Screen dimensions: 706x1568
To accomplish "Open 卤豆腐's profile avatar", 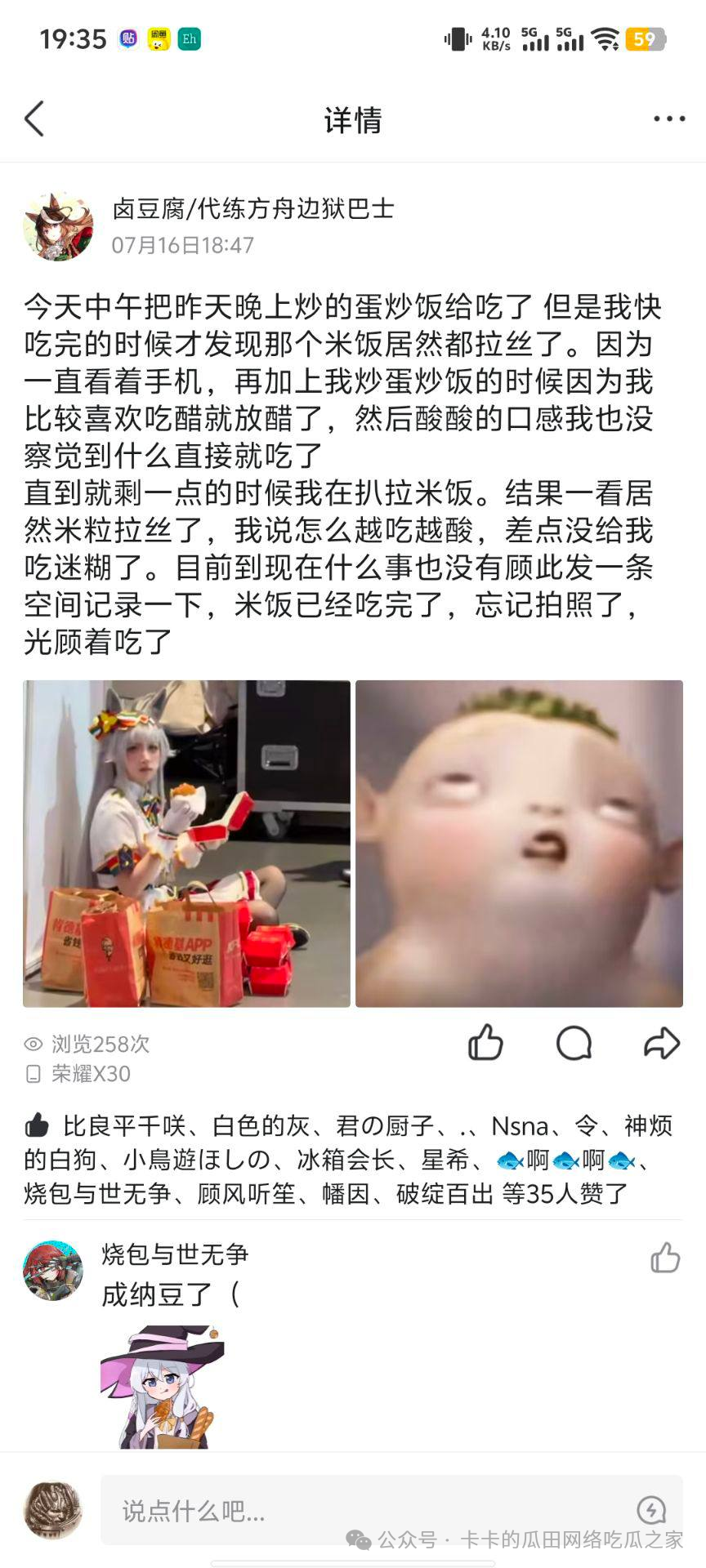I will pos(57,226).
